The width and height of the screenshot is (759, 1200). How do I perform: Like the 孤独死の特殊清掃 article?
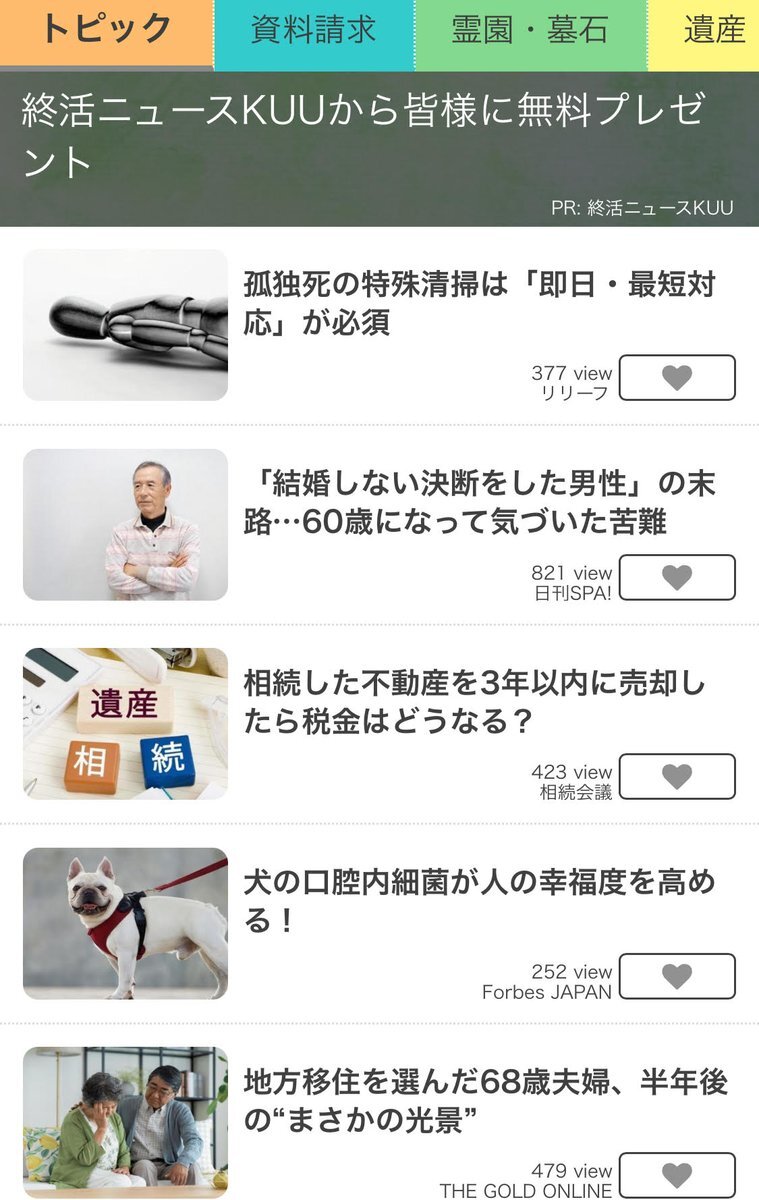[677, 378]
